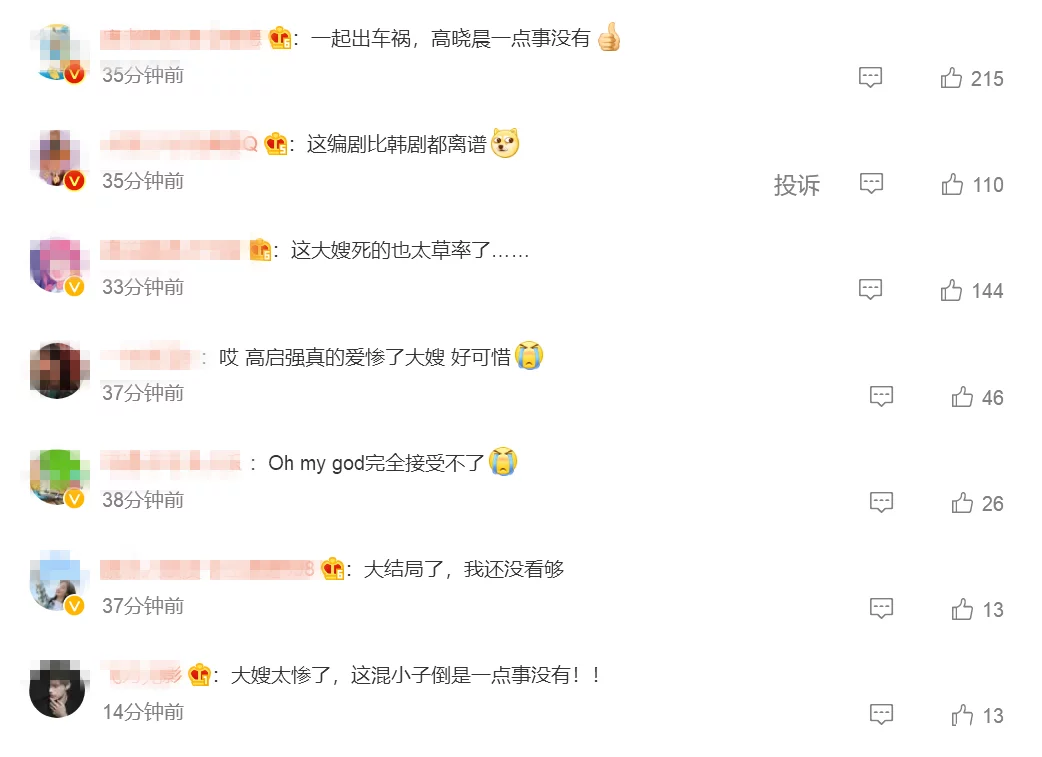The height and width of the screenshot is (757, 1042).
Task: Like the comment '大嫂太惨了，这混小子倒是一点事没有'
Action: click(x=962, y=715)
